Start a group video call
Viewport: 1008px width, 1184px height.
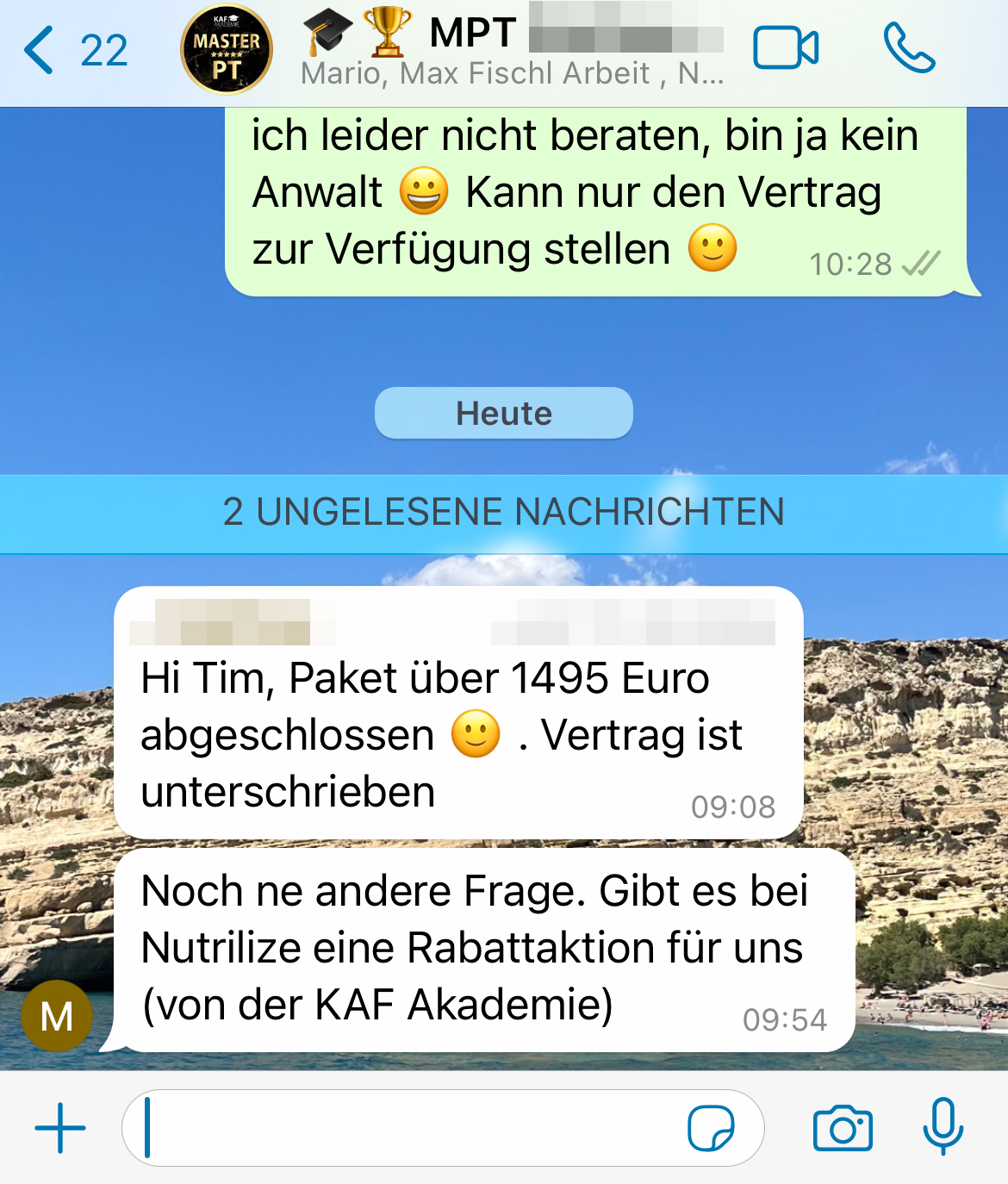(x=785, y=48)
